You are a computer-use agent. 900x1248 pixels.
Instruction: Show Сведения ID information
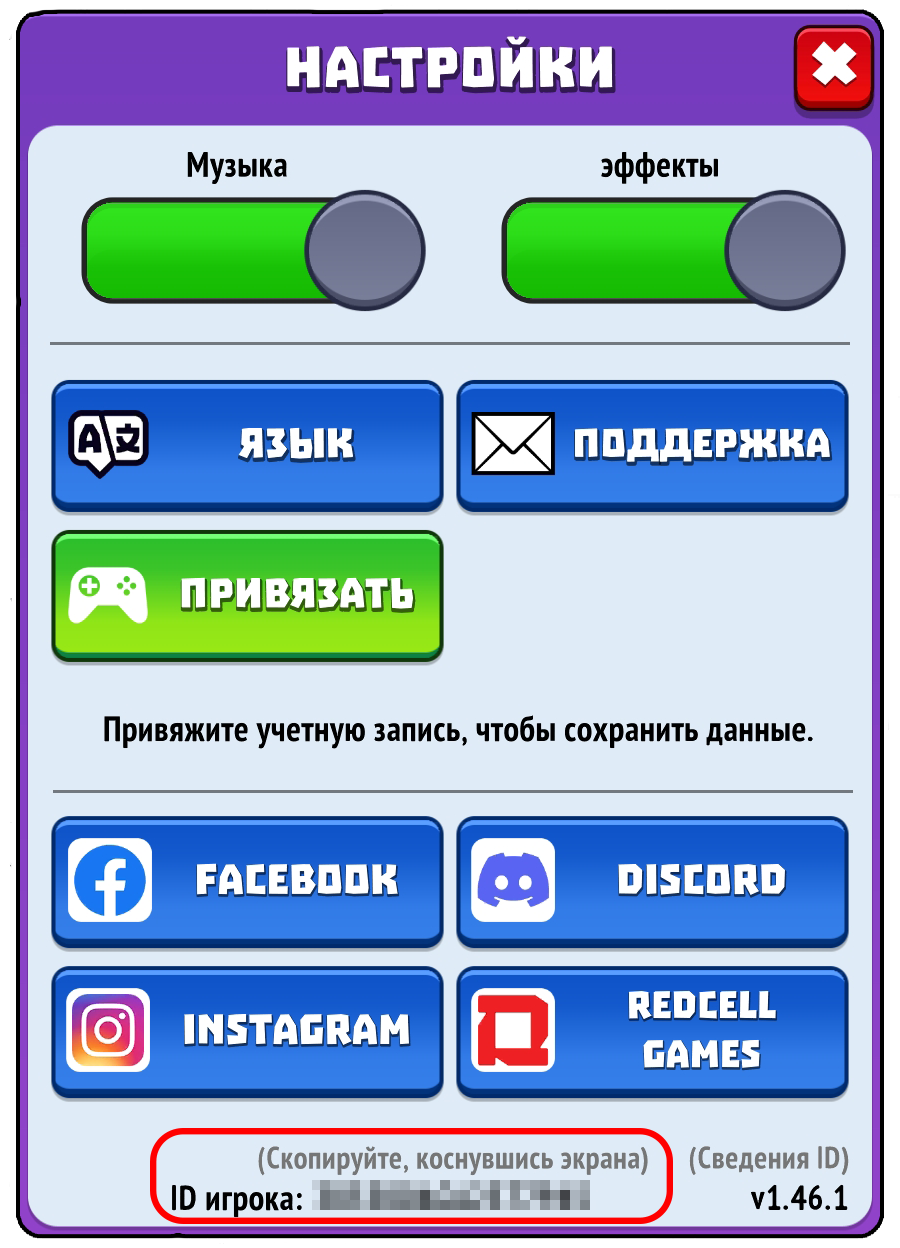pos(768,1160)
